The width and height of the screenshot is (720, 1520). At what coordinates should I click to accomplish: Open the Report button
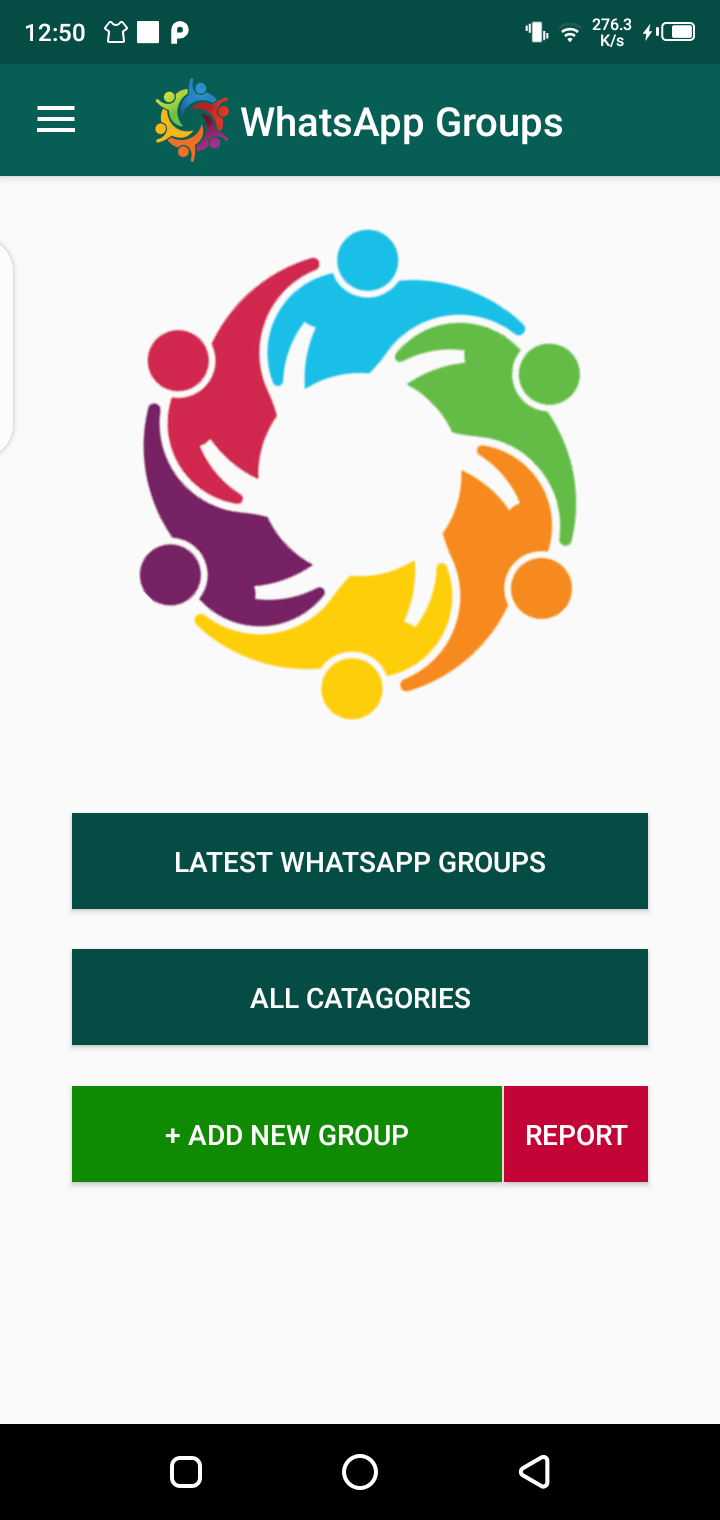[x=576, y=1134]
